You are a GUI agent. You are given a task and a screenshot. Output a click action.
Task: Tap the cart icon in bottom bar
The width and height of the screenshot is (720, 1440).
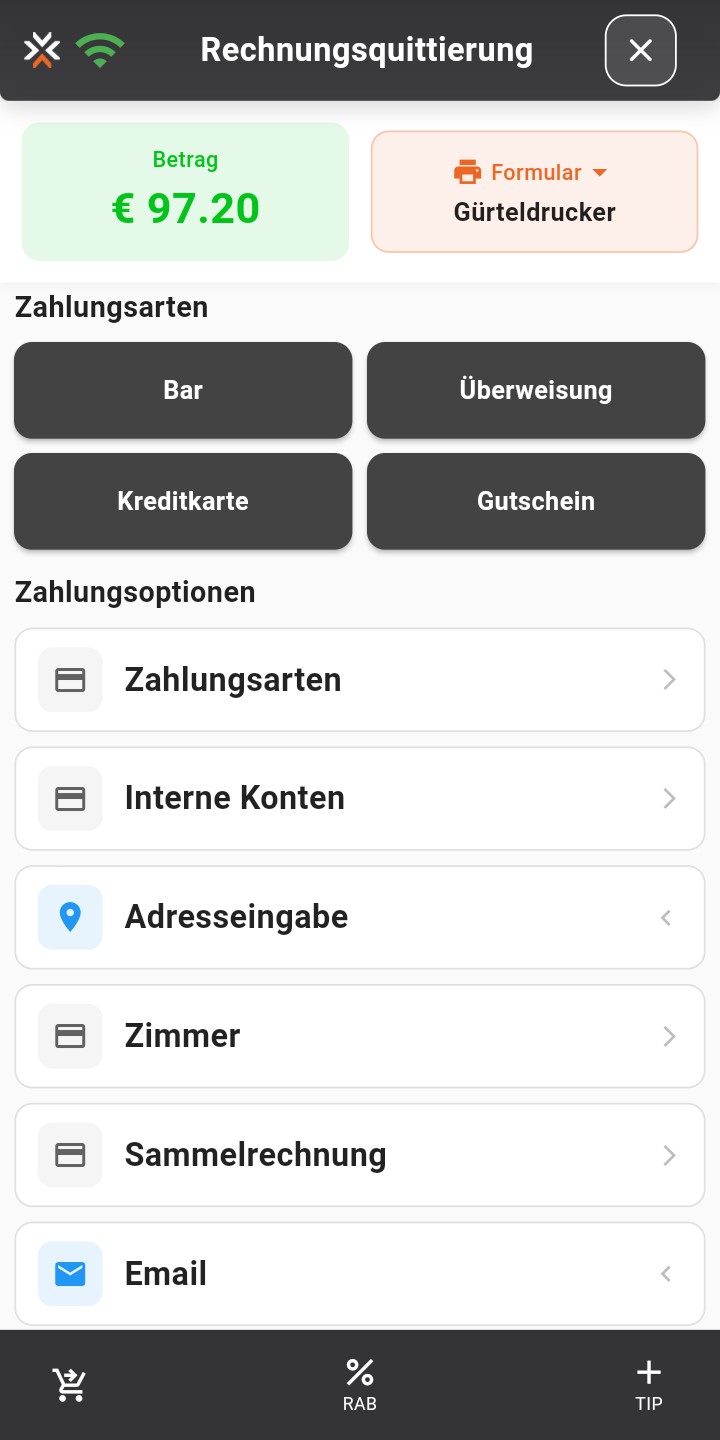68,1383
